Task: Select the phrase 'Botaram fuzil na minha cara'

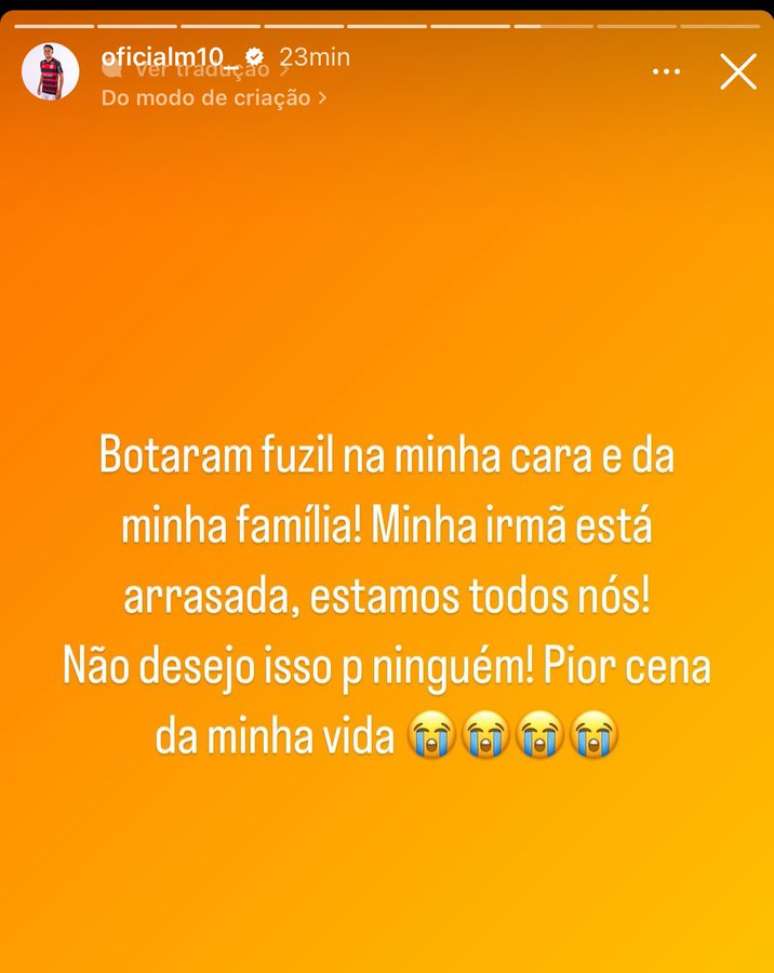Action: click(330, 455)
